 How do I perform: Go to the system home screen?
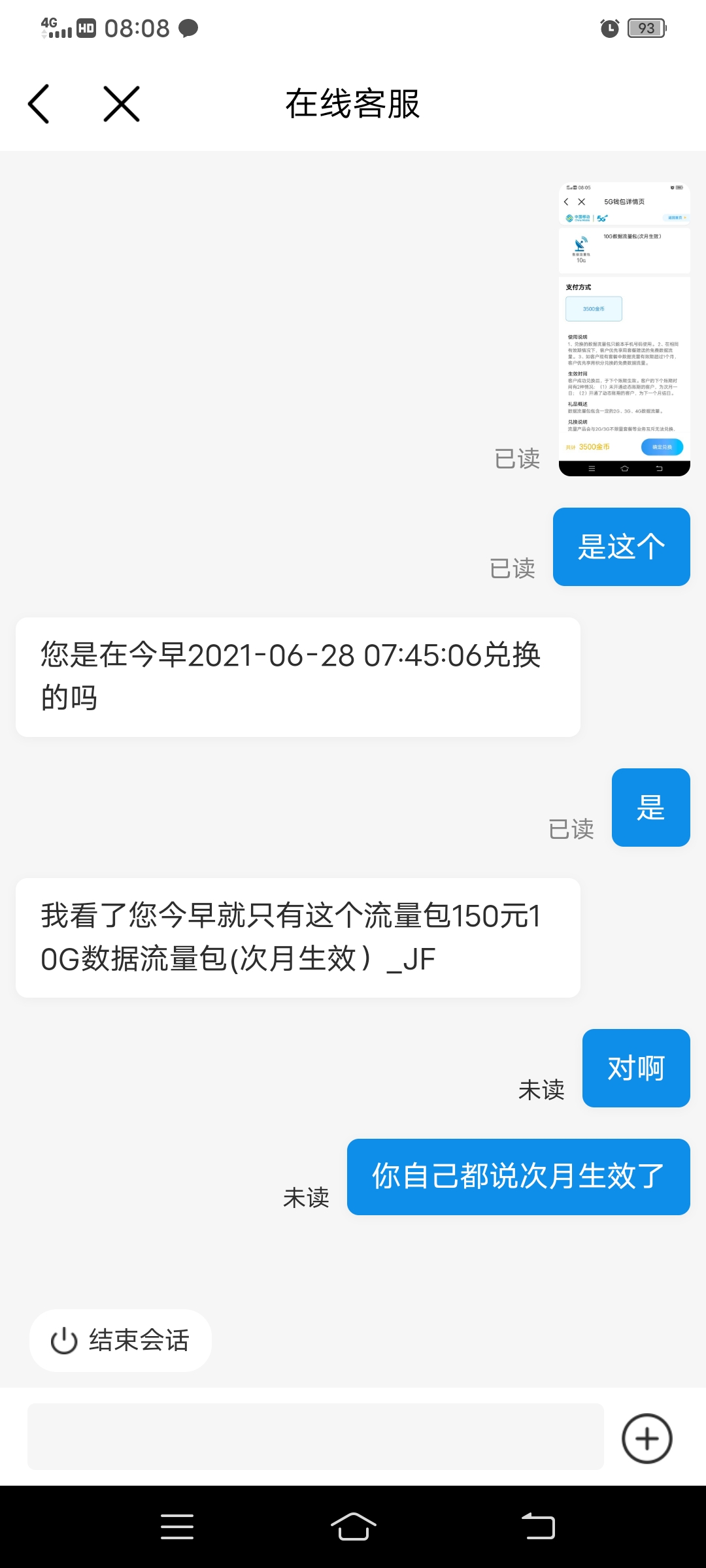pyautogui.click(x=353, y=1527)
